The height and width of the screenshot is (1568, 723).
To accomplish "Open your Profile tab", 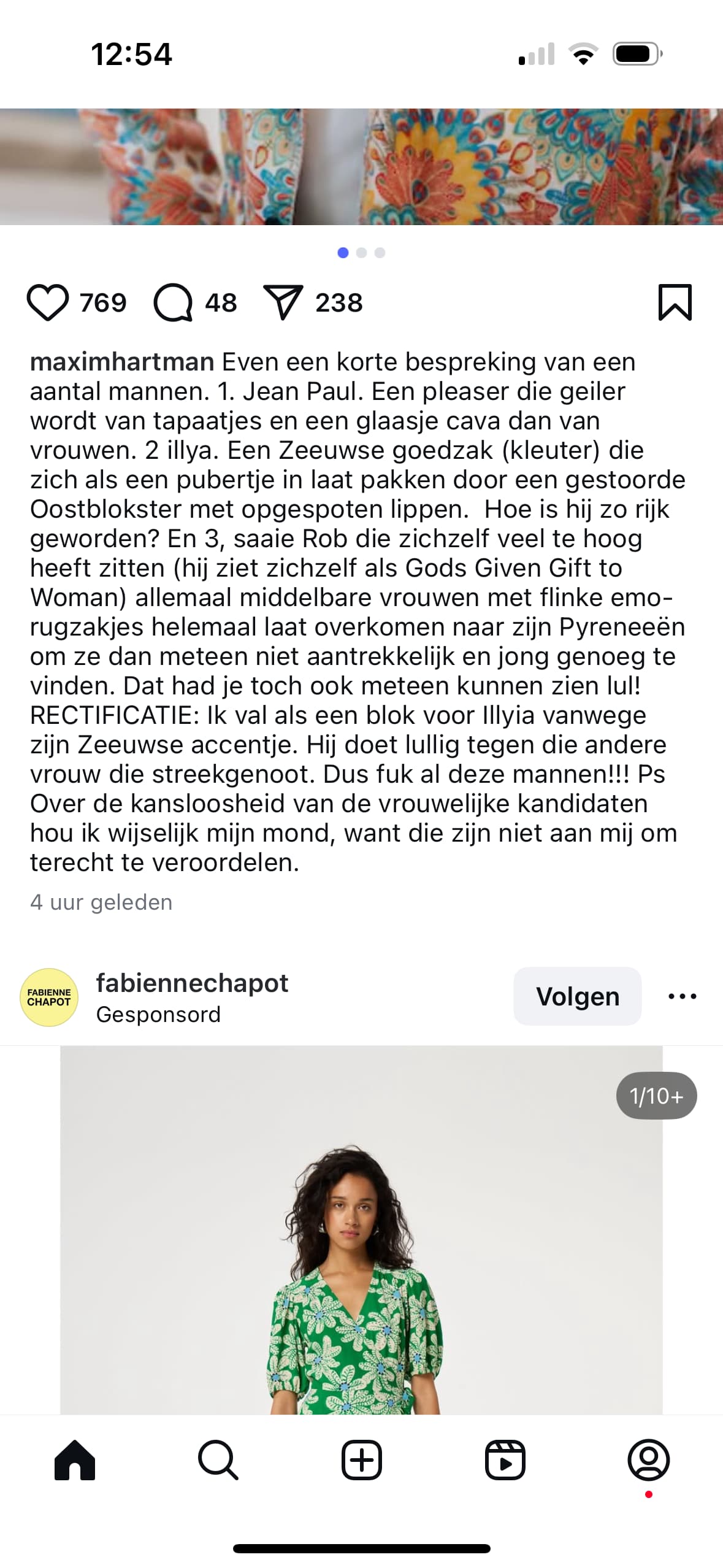I will 648,1460.
